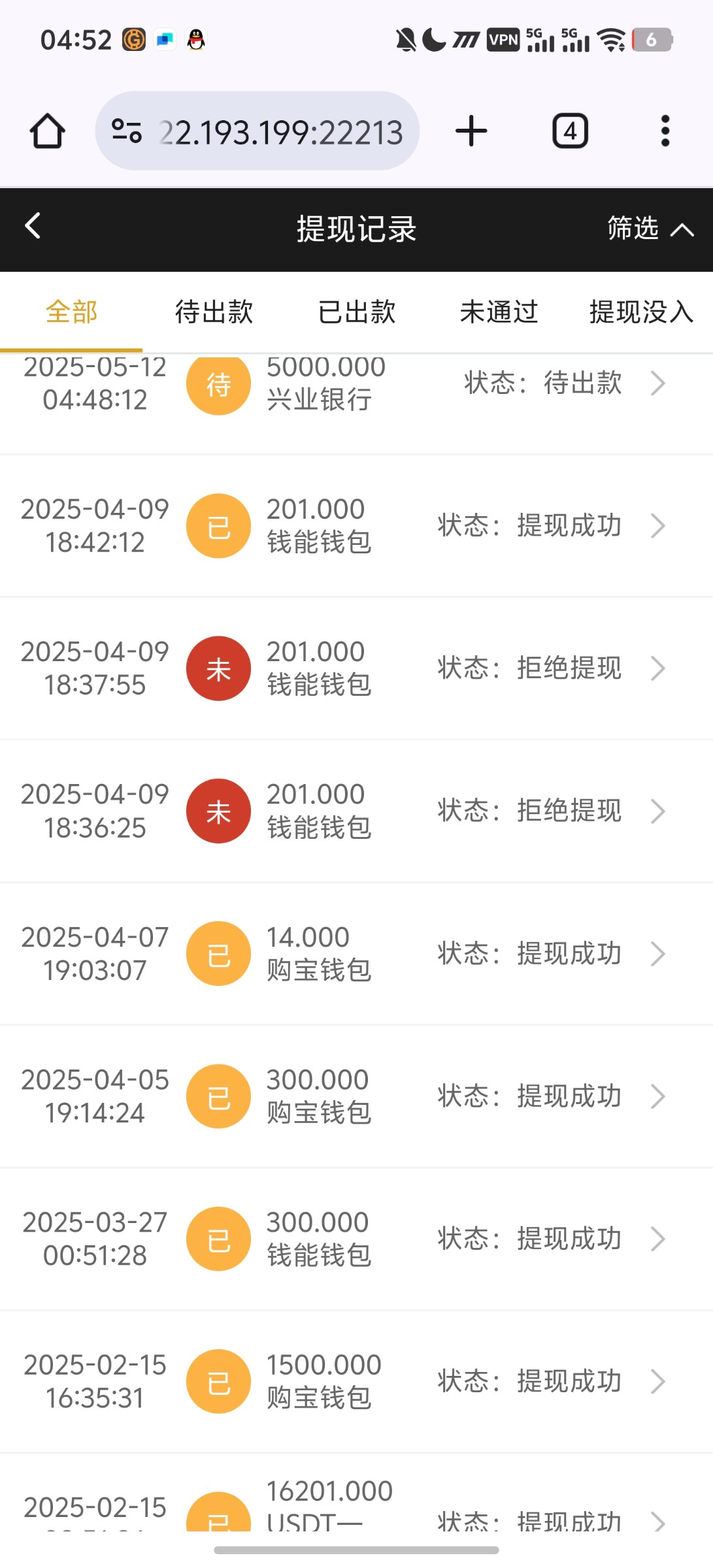Viewport: 713px width, 1568px height.
Task: Open the browser overflow menu
Action: (665, 131)
